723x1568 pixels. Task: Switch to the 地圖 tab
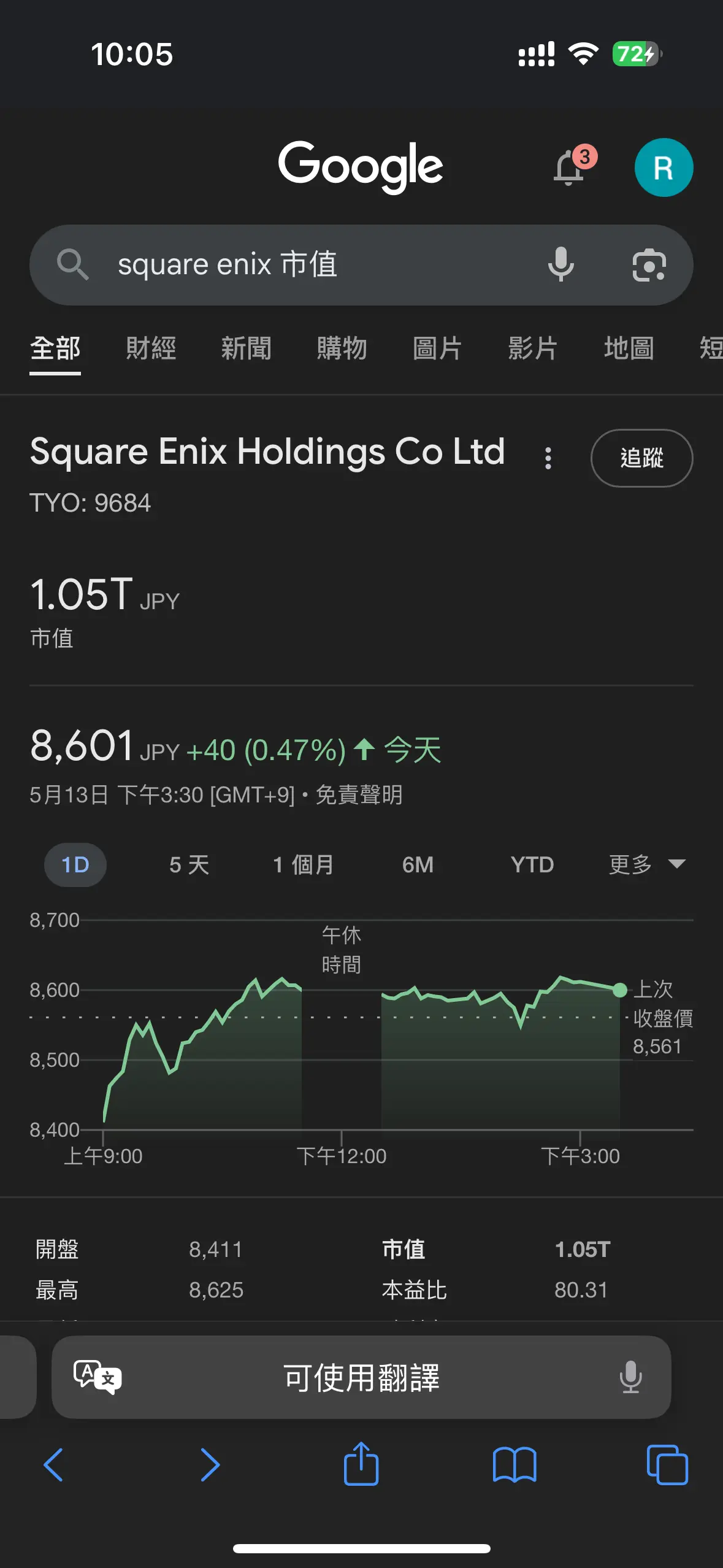(629, 348)
